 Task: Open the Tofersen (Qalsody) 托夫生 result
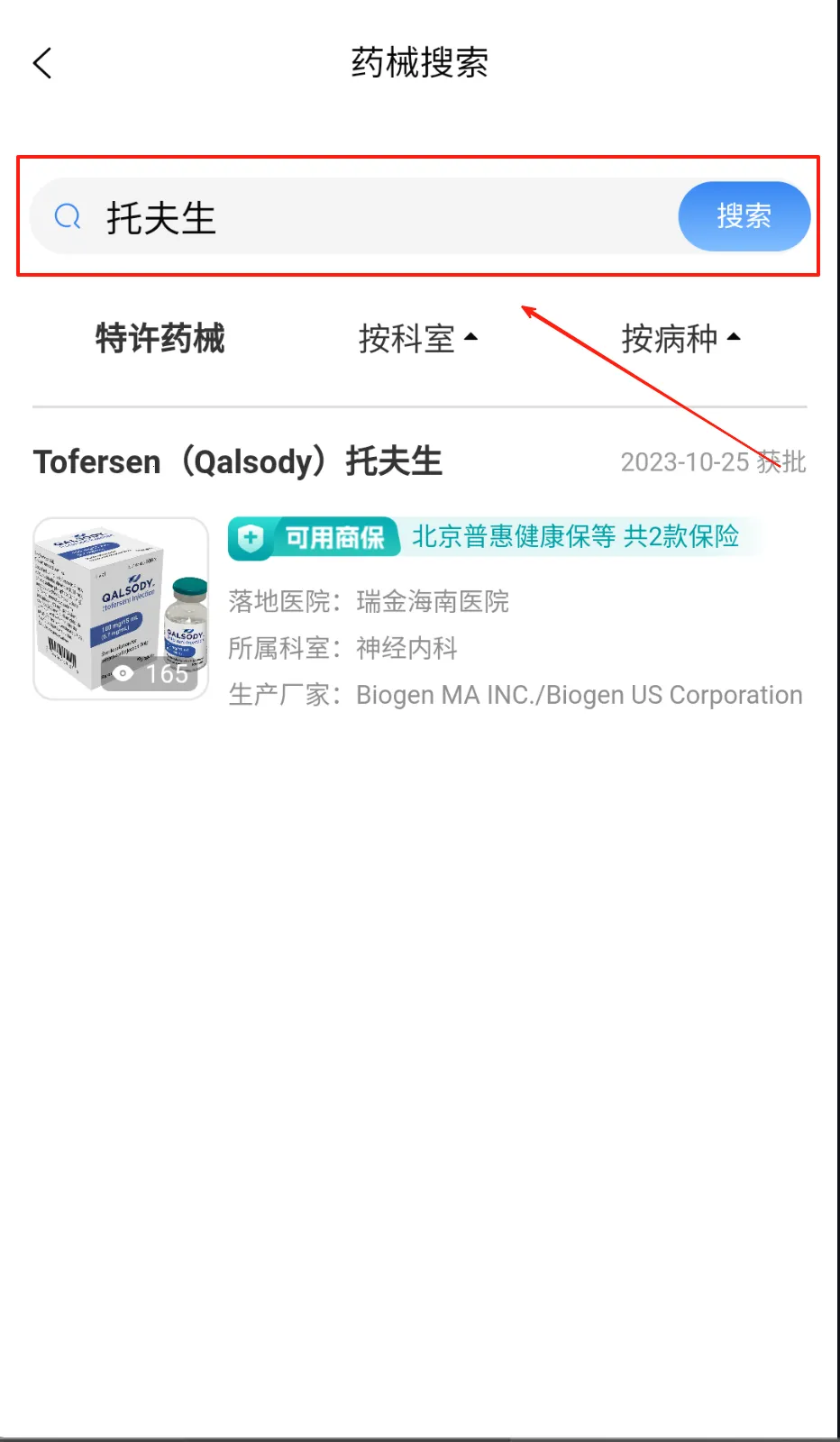tap(238, 462)
